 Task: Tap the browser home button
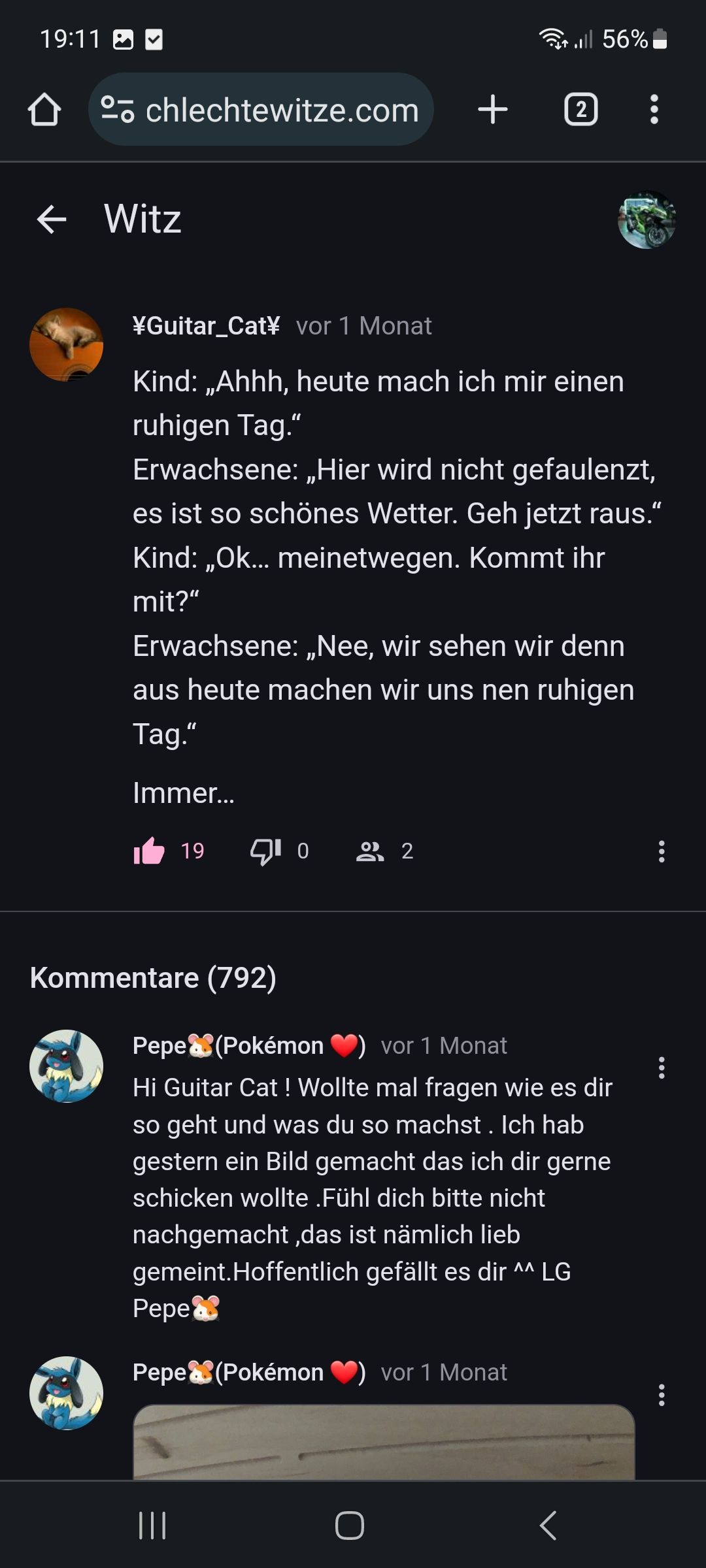click(x=44, y=109)
